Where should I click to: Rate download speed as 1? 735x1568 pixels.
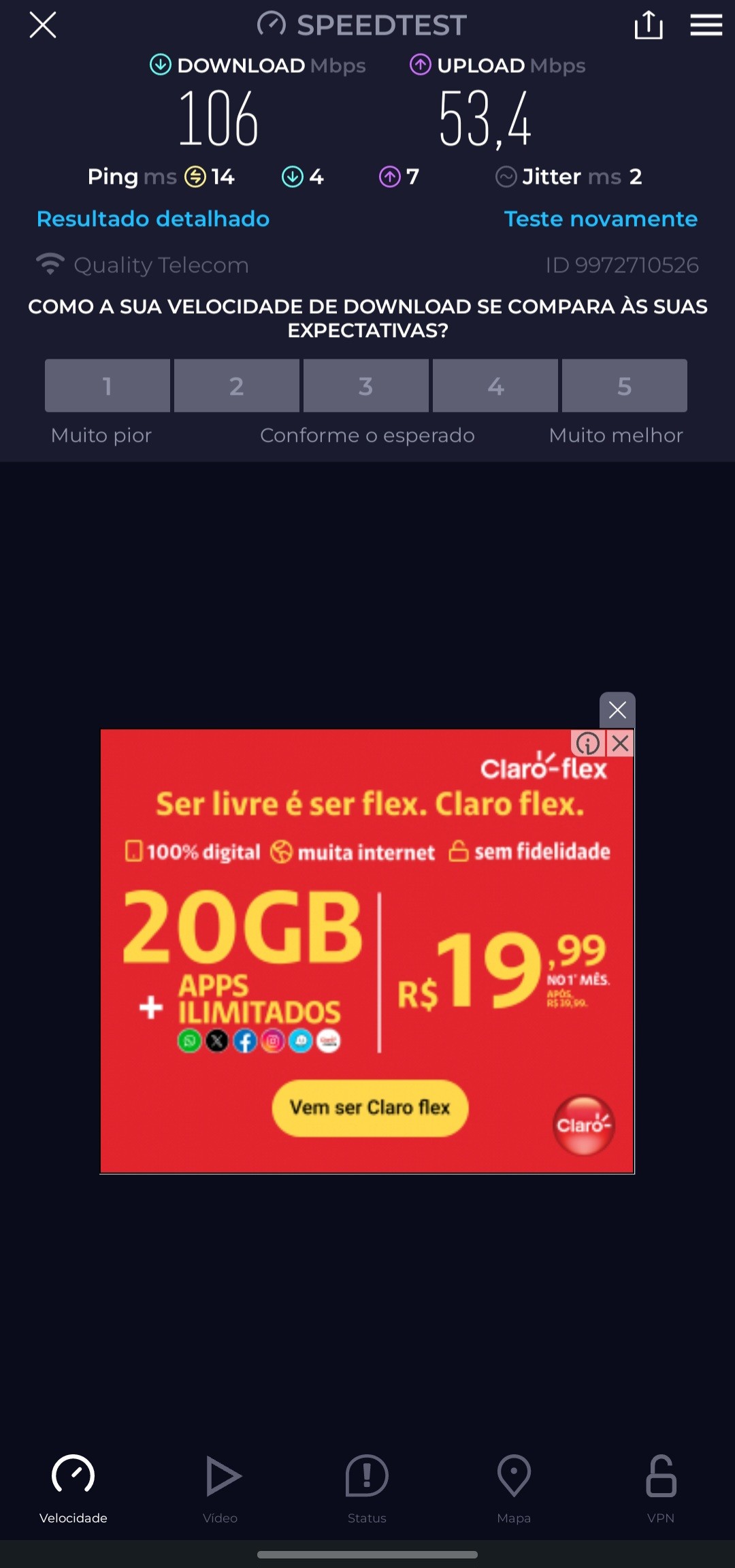[108, 386]
